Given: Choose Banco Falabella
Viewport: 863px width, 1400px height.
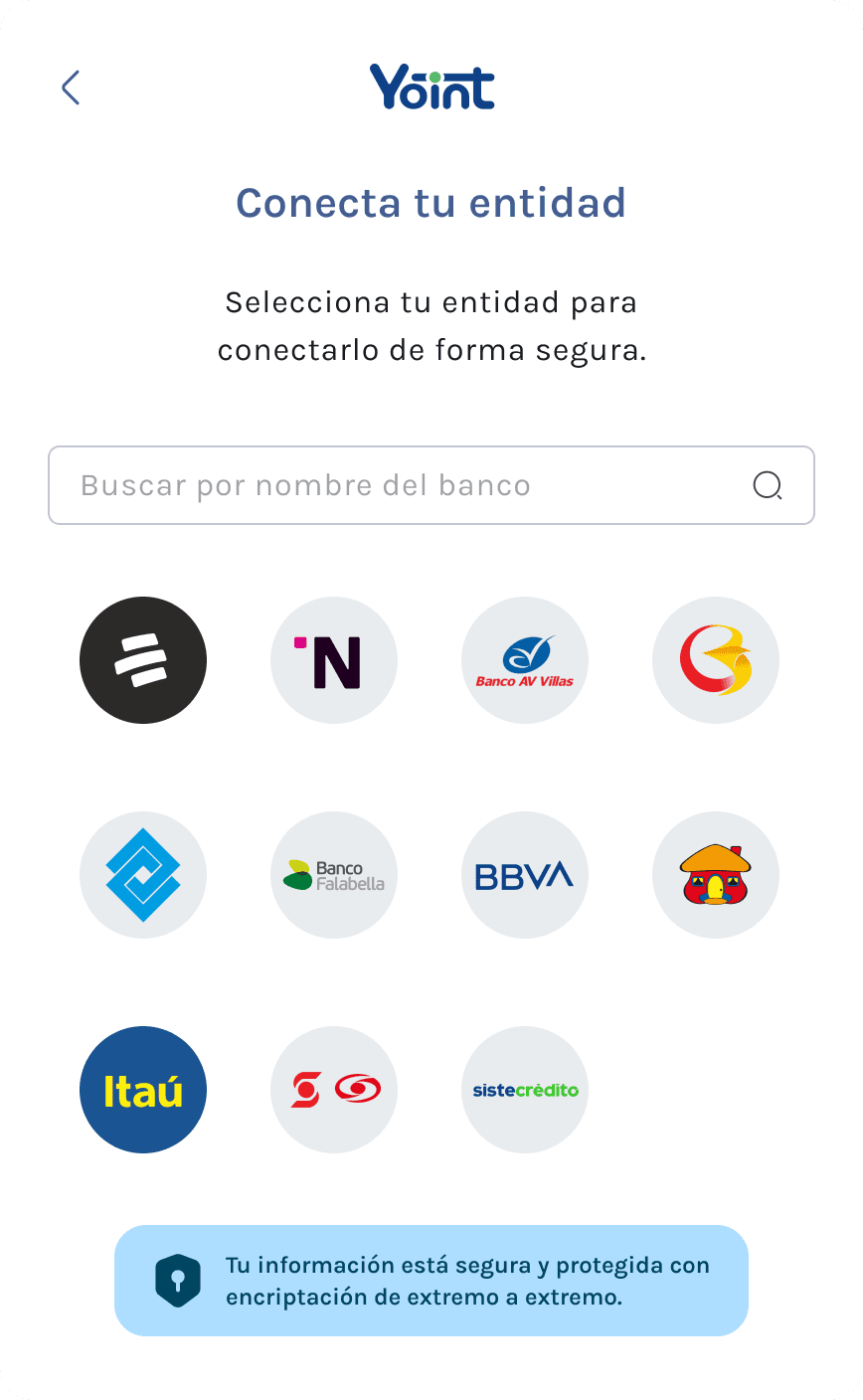Looking at the screenshot, I should pyautogui.click(x=334, y=875).
